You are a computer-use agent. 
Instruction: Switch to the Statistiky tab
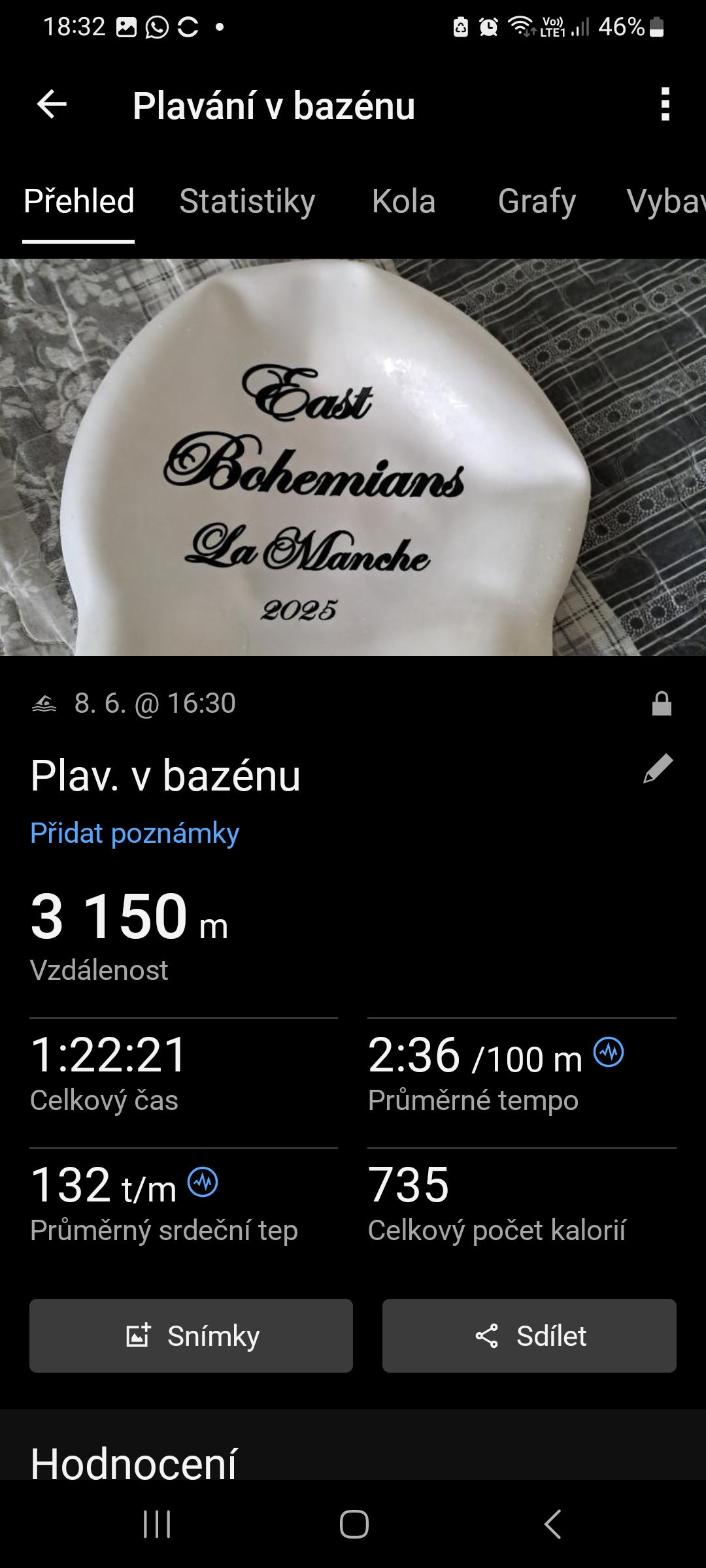click(247, 201)
